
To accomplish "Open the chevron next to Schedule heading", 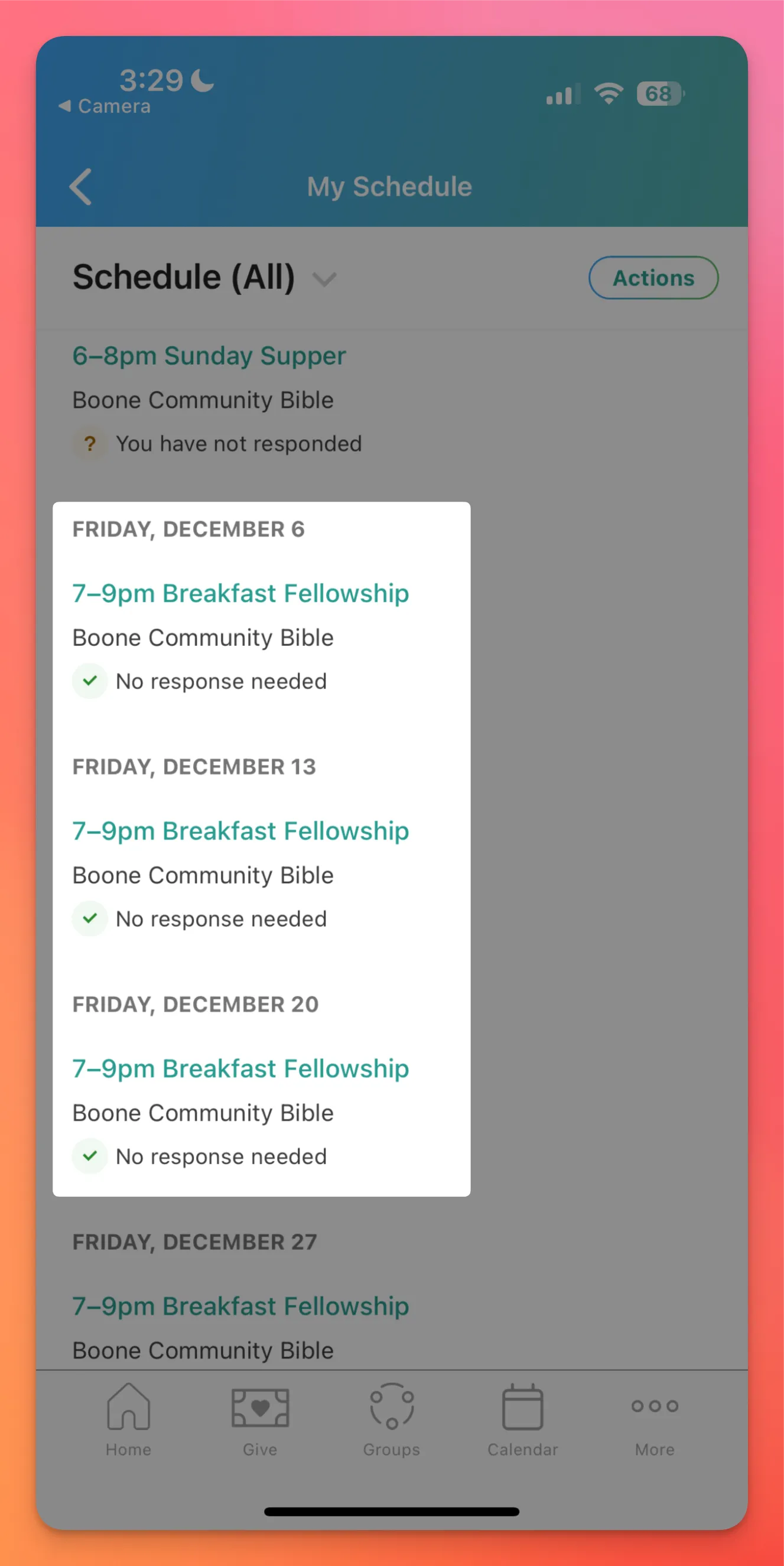I will [x=324, y=278].
